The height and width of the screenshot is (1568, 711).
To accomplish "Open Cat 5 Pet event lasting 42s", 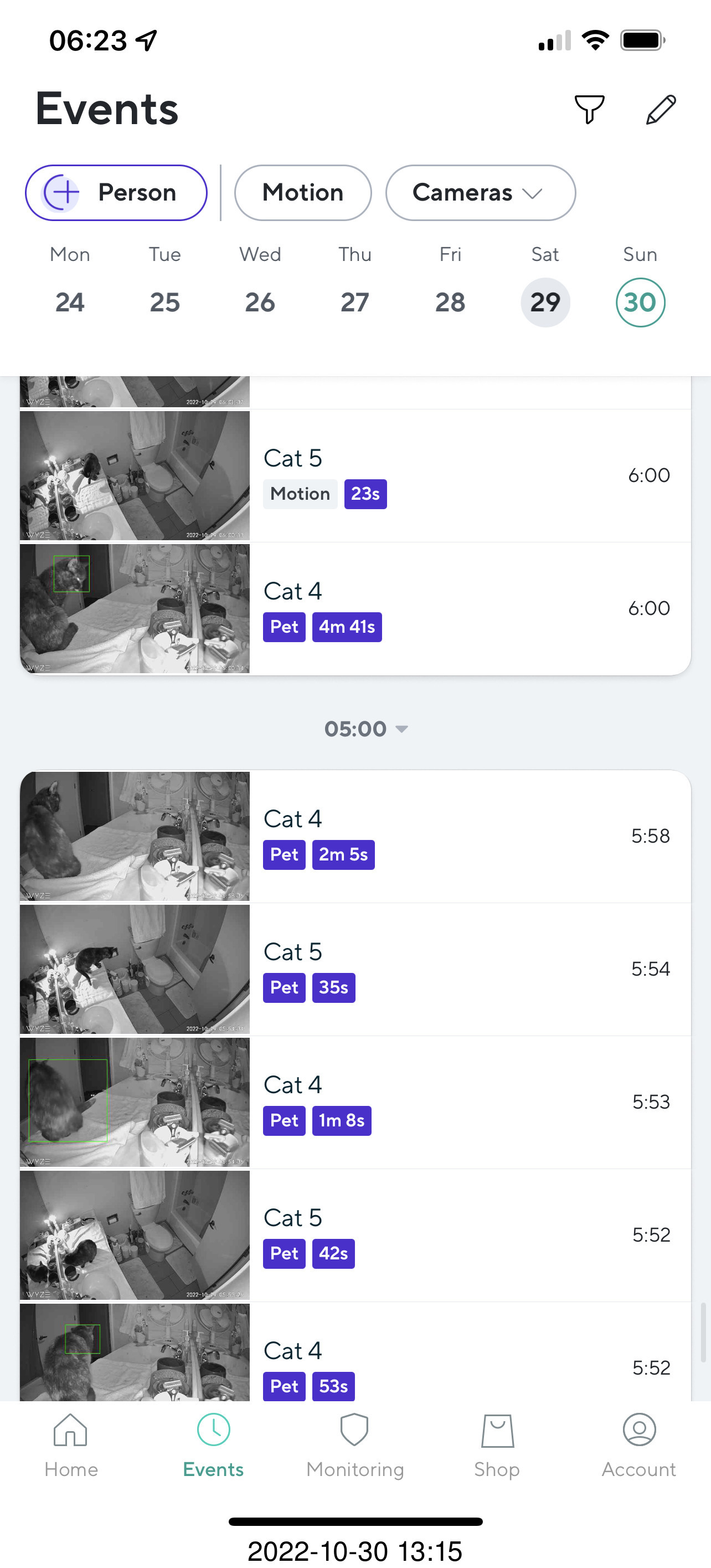I will (x=355, y=1234).
